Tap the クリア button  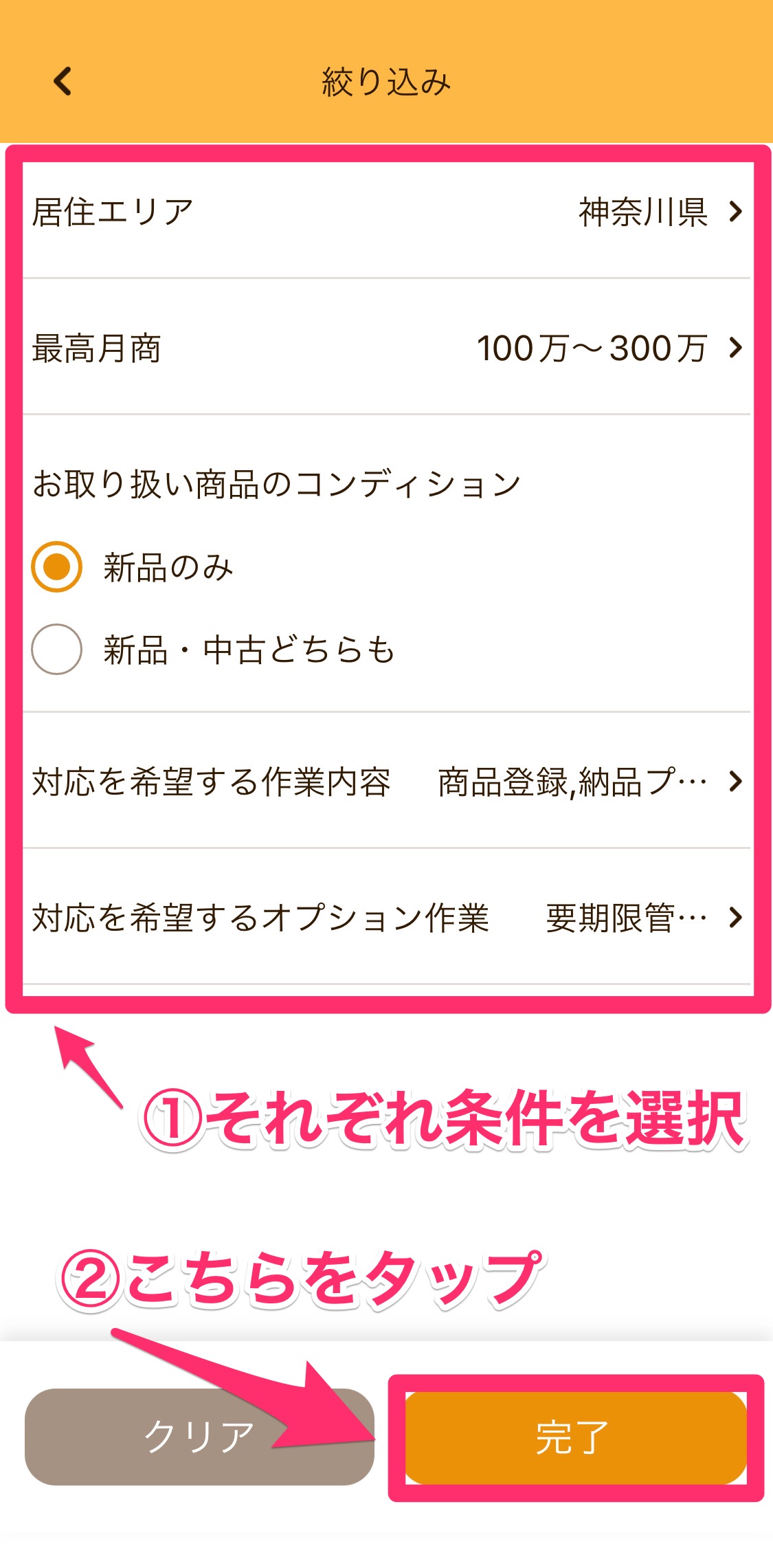point(199,1437)
